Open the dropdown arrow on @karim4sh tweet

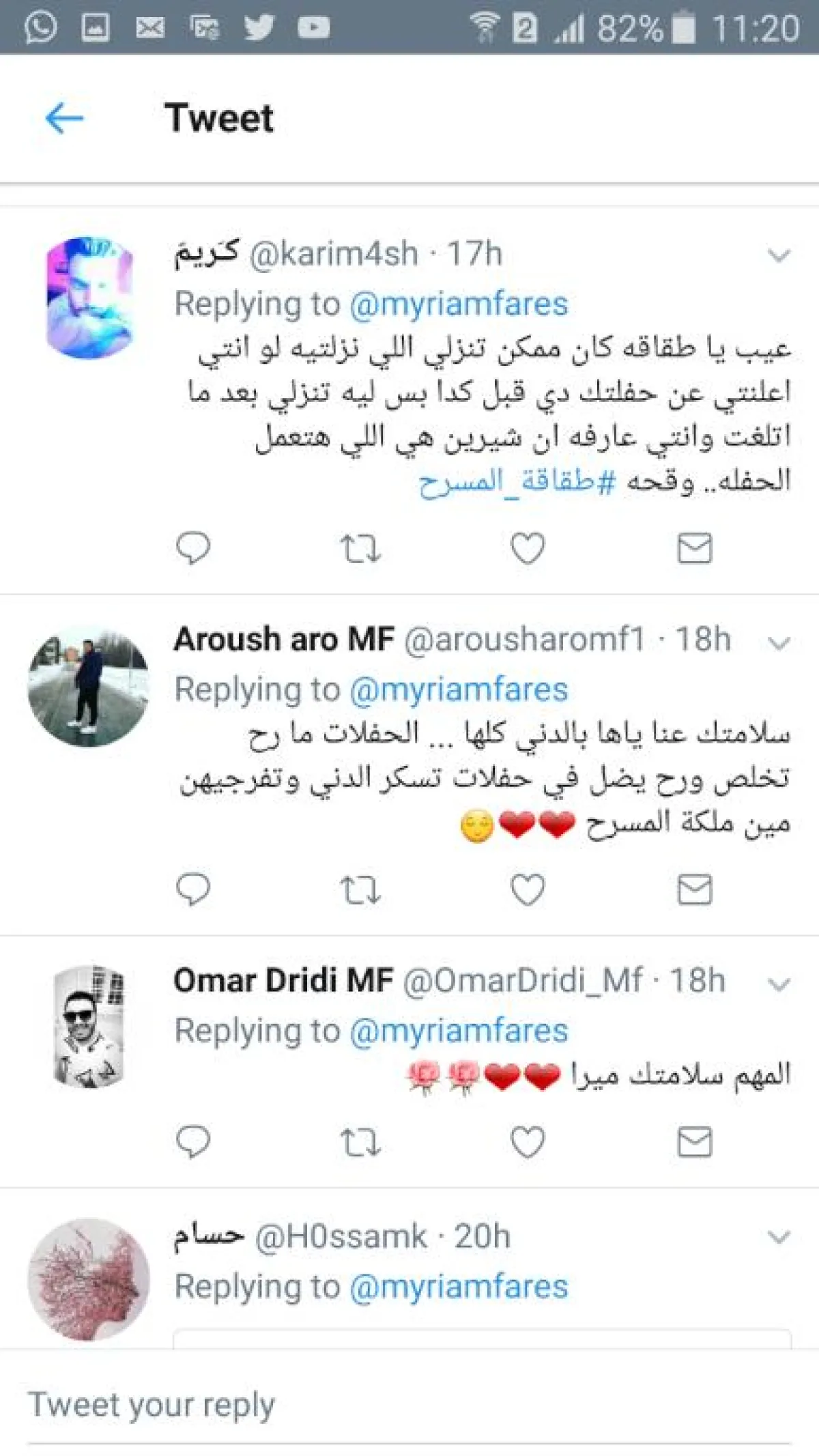click(779, 255)
